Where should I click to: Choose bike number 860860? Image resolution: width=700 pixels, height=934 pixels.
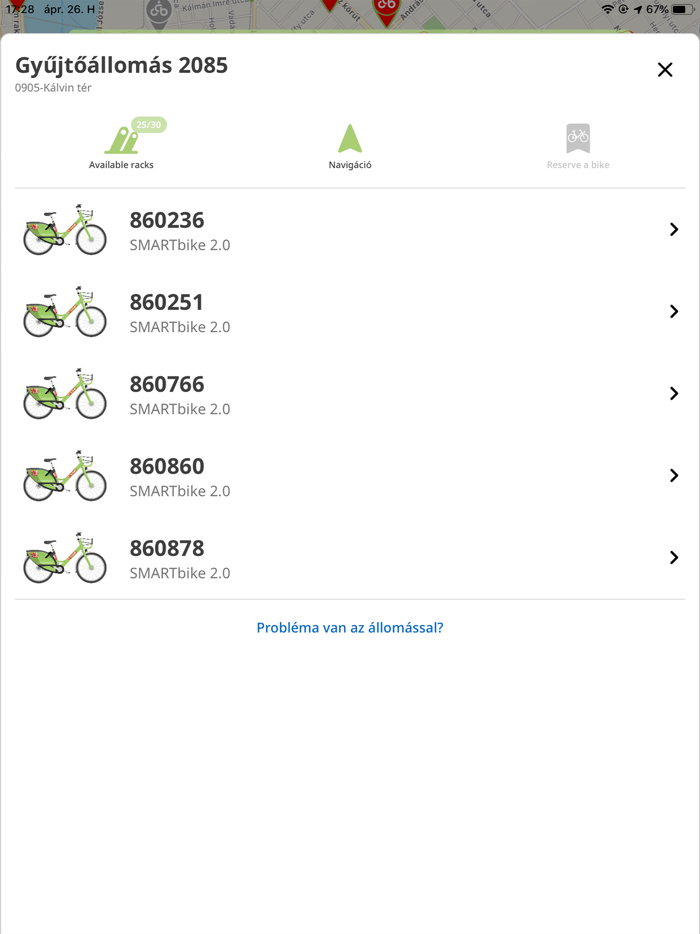(x=349, y=476)
